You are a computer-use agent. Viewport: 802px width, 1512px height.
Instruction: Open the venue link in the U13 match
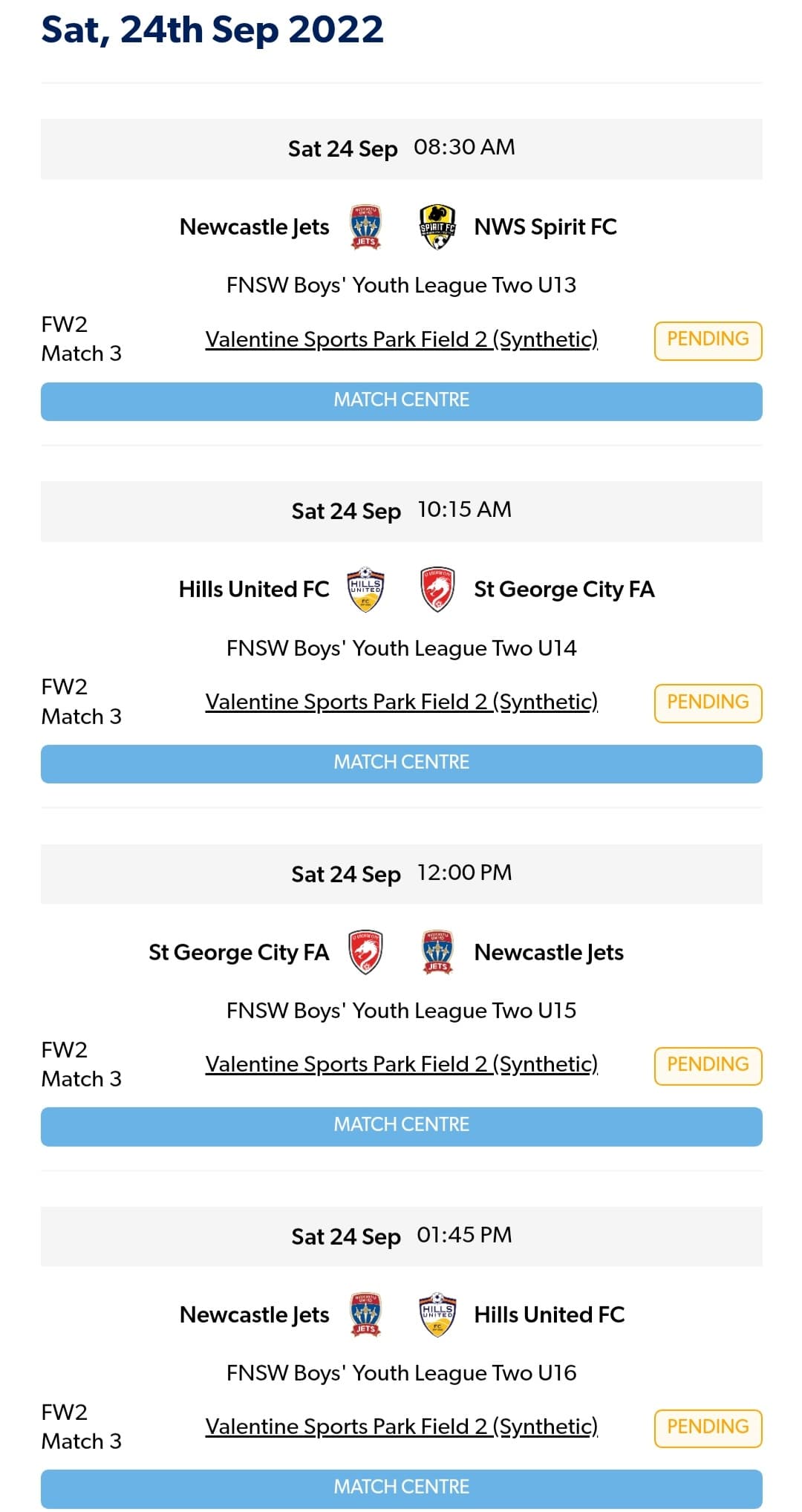coord(401,339)
